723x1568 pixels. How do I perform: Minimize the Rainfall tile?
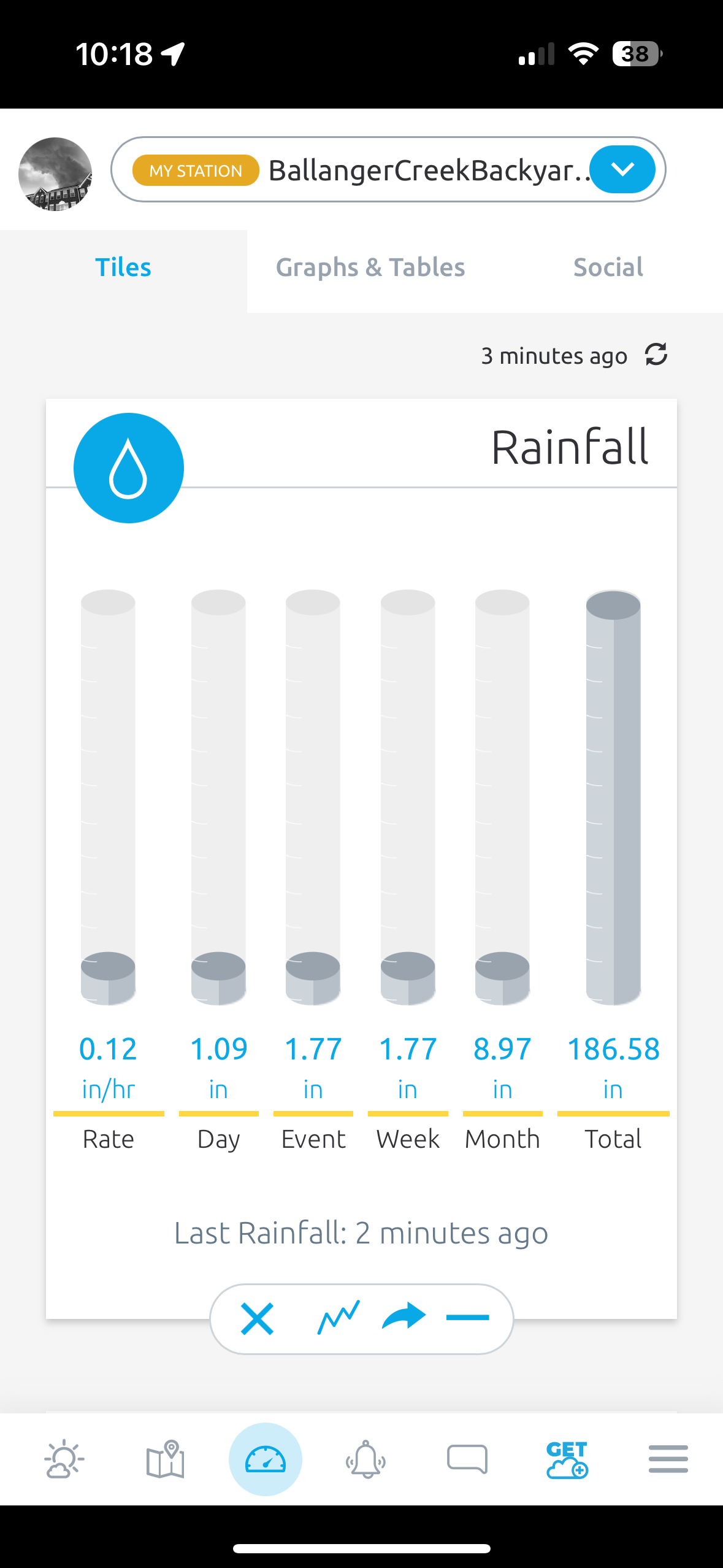pyautogui.click(x=467, y=1317)
